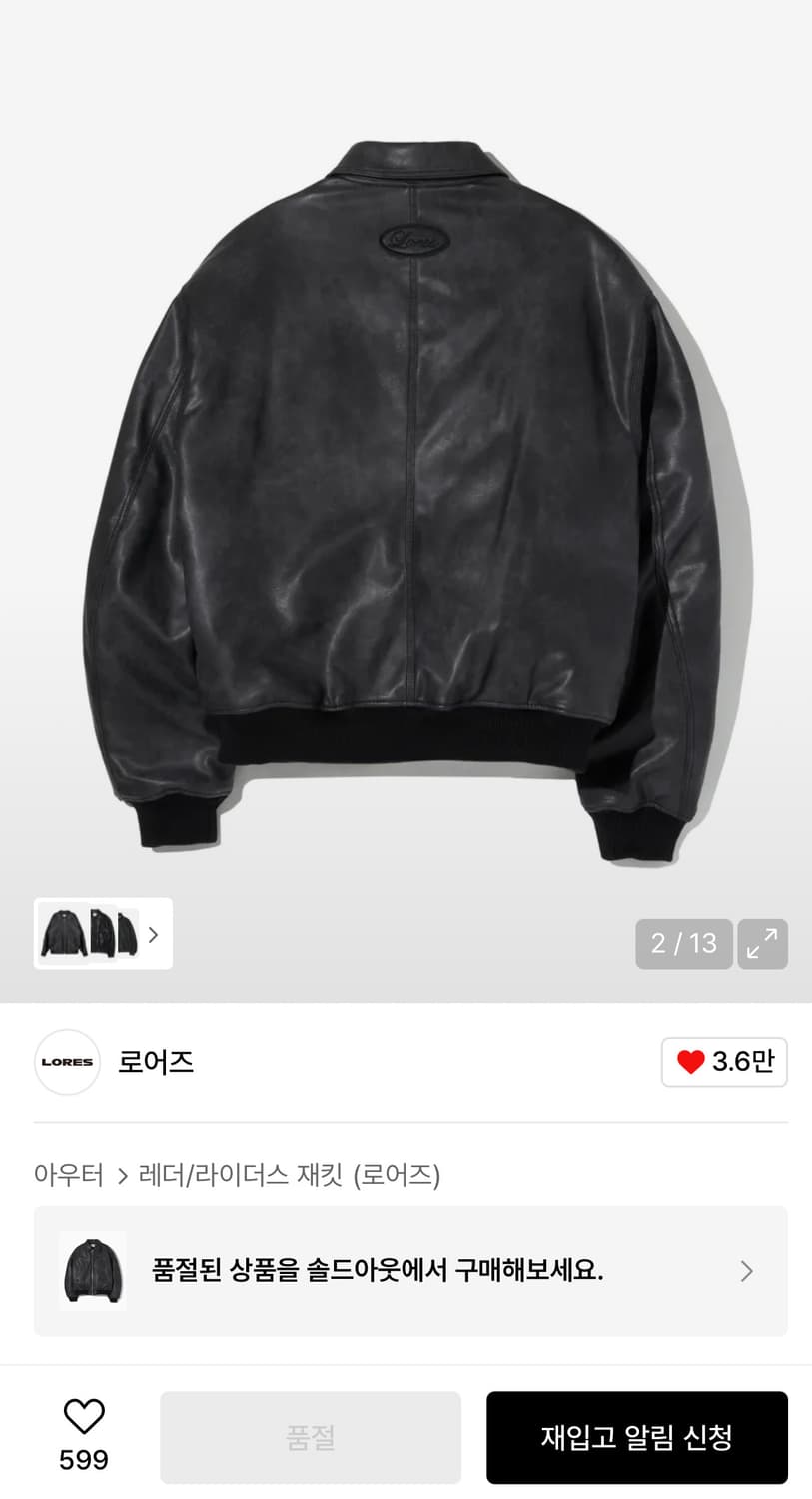Open the 아우터 category
The height and width of the screenshot is (1499, 812).
tap(69, 1174)
